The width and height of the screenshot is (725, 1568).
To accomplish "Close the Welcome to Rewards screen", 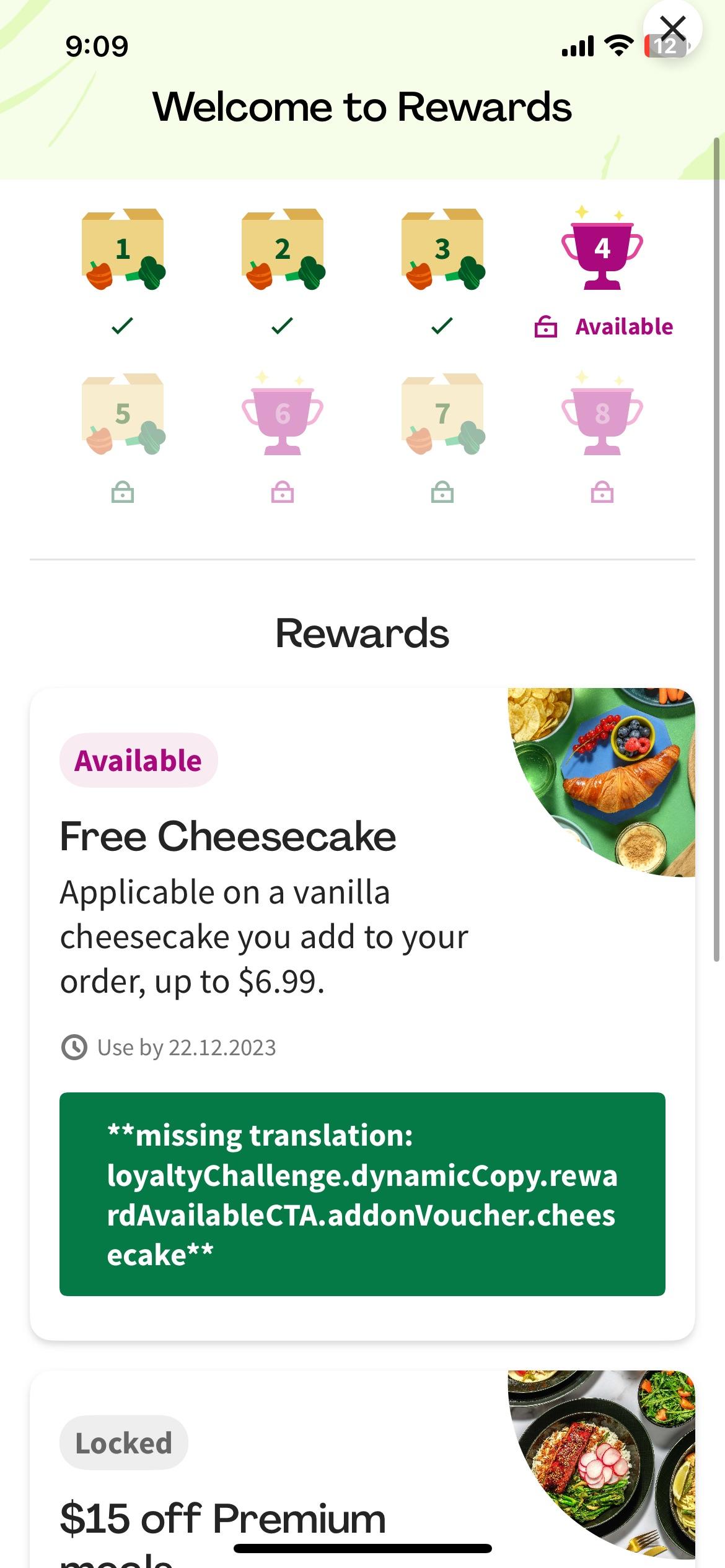I will 672,29.
